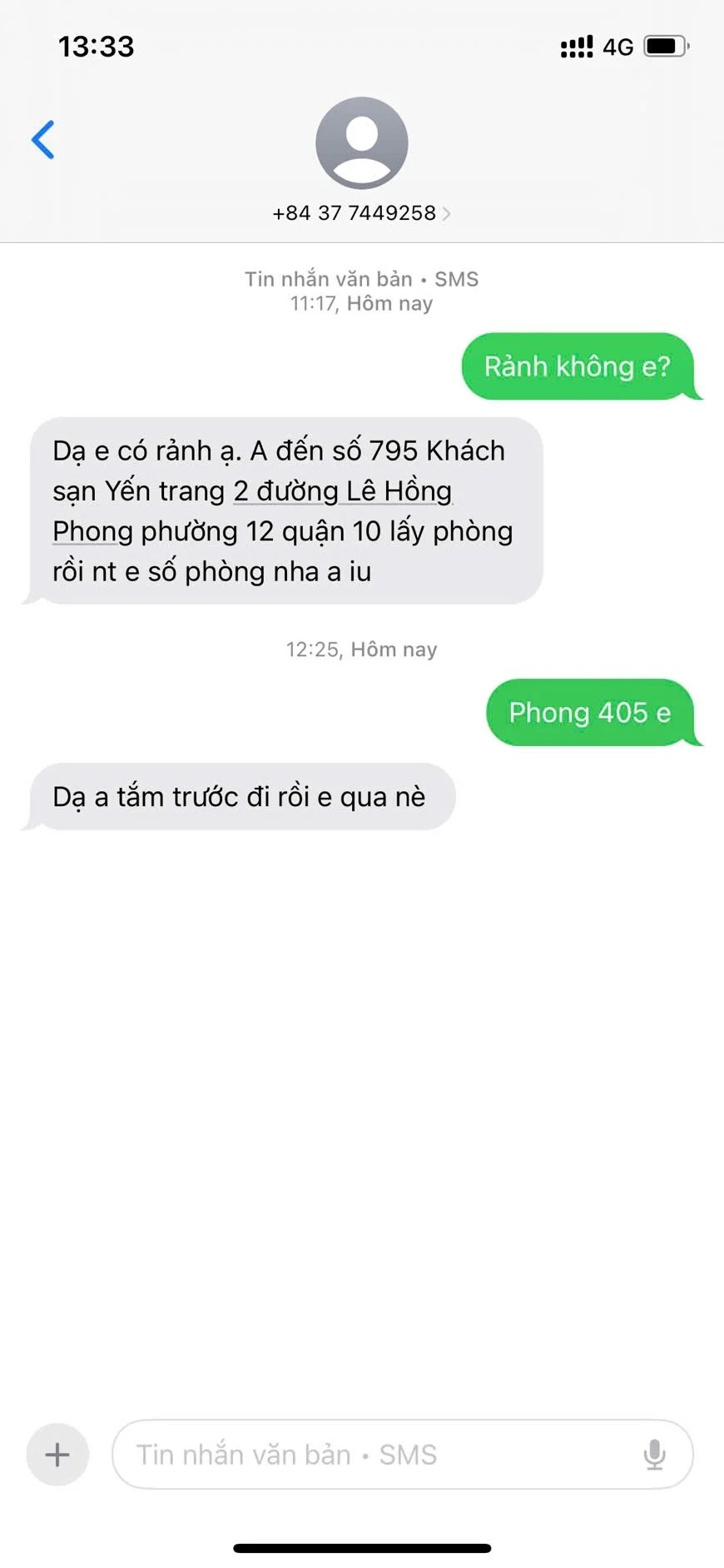Open the plus attachments menu

57,1455
